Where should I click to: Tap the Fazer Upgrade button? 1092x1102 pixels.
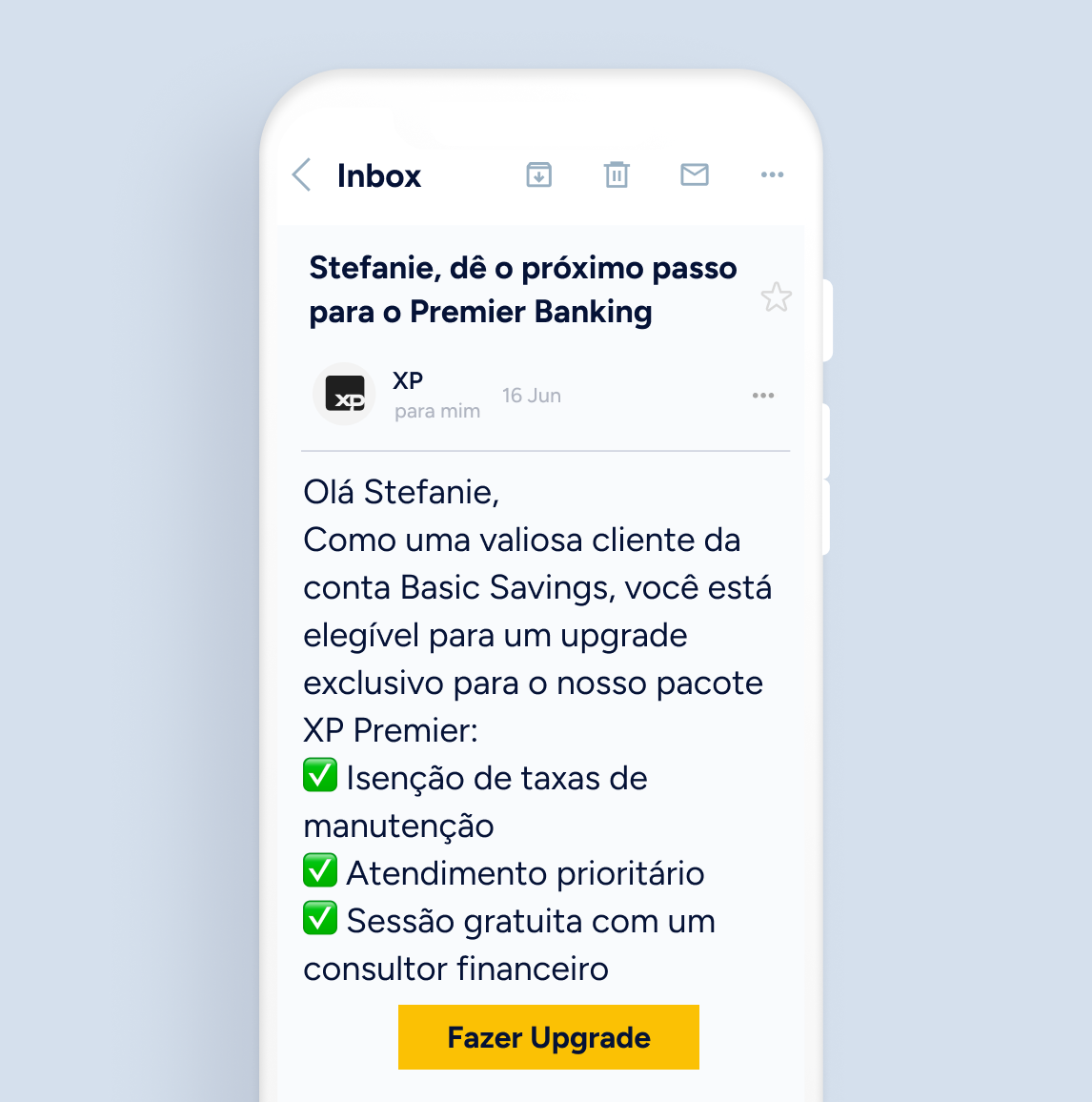pos(548,1037)
